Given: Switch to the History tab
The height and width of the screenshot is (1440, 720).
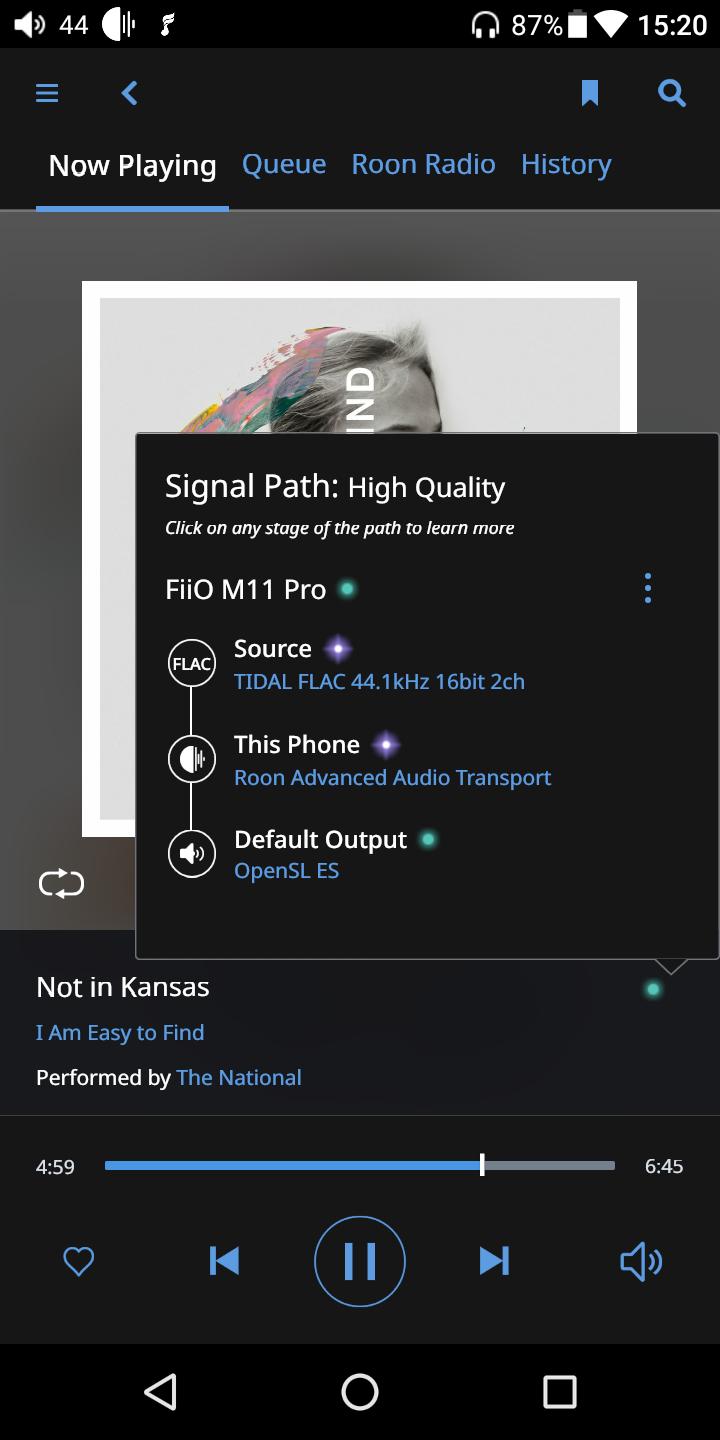Looking at the screenshot, I should 566,164.
